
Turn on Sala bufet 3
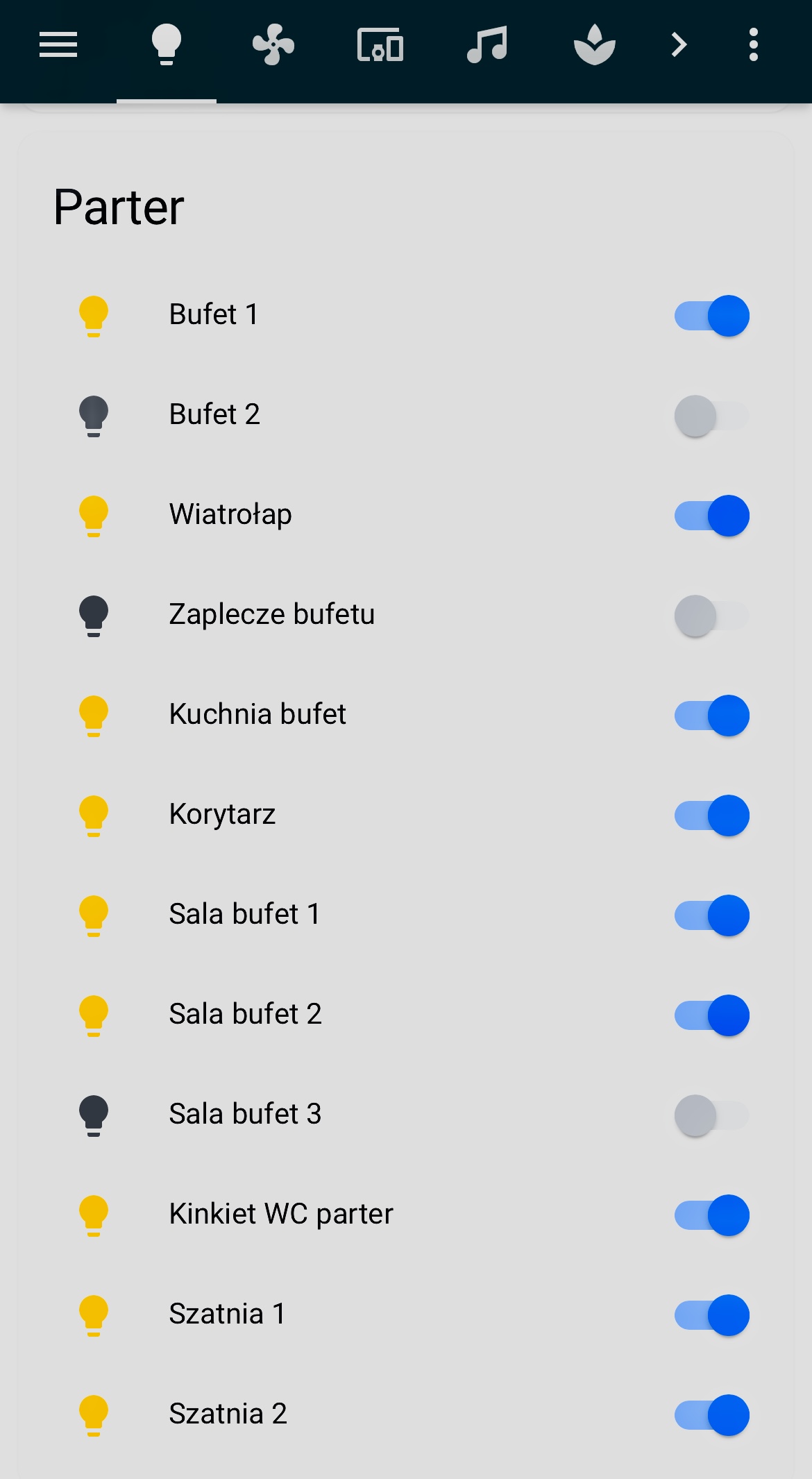click(712, 1115)
